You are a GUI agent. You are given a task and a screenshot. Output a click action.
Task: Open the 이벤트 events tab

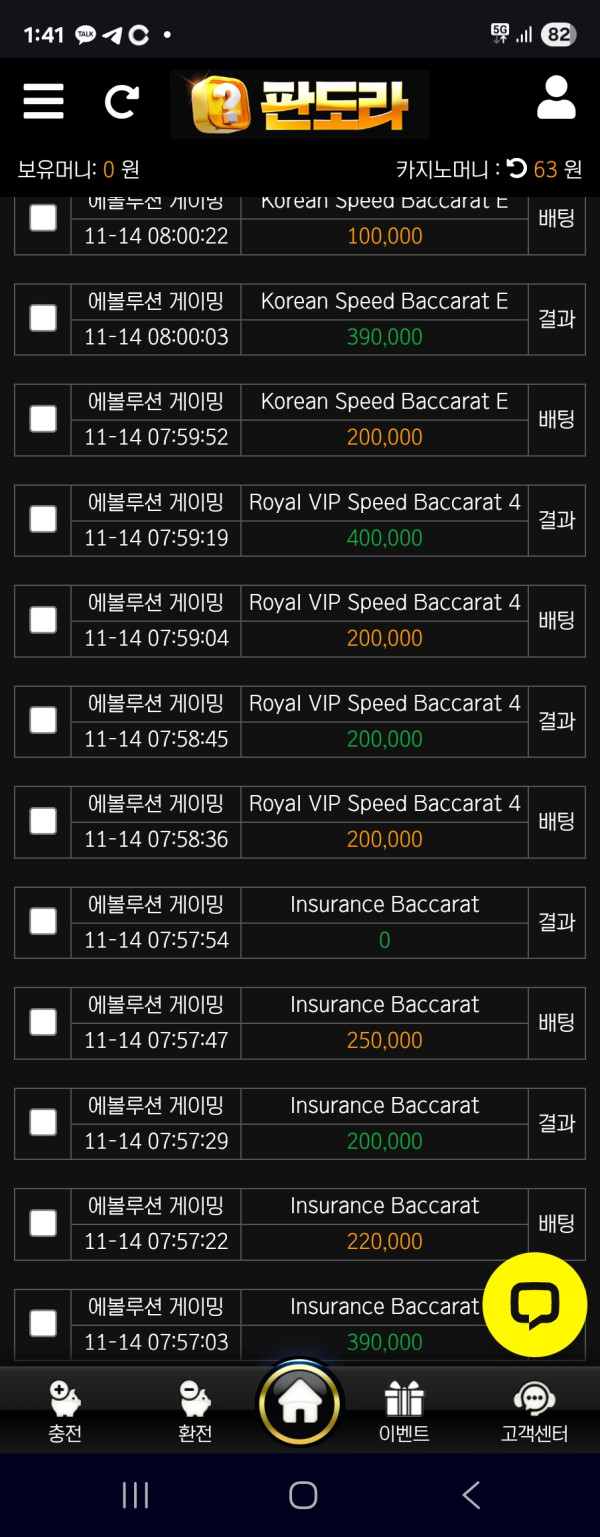point(404,1411)
